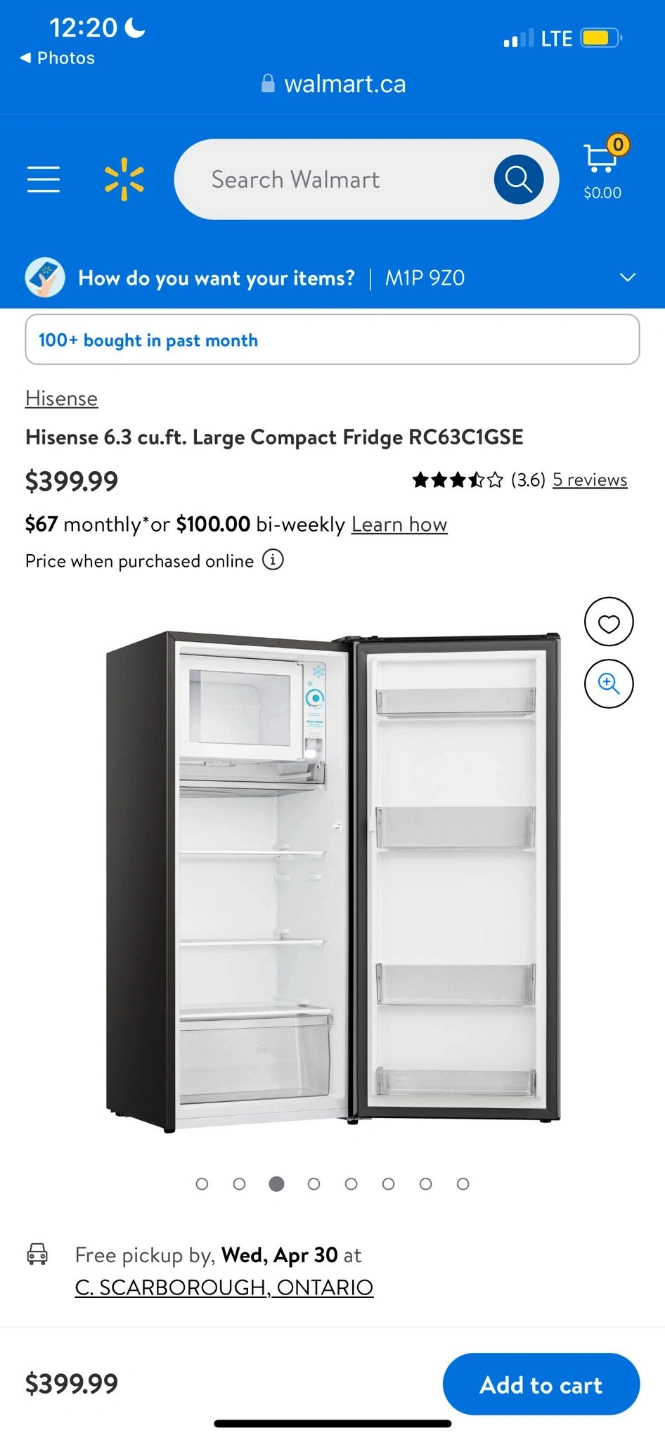This screenshot has width=665, height=1440.
Task: Tap the magnifier search button
Action: point(518,180)
